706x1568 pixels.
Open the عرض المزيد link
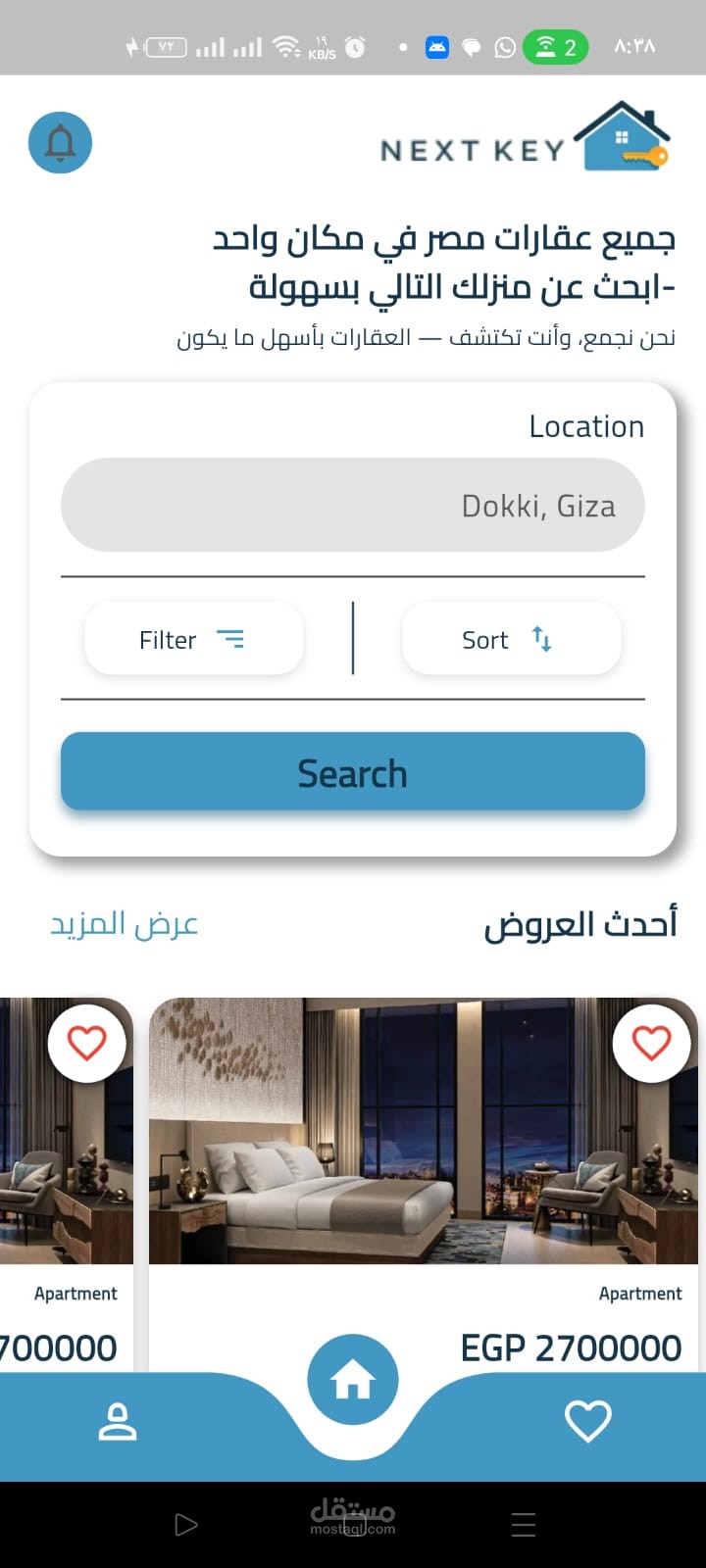125,923
